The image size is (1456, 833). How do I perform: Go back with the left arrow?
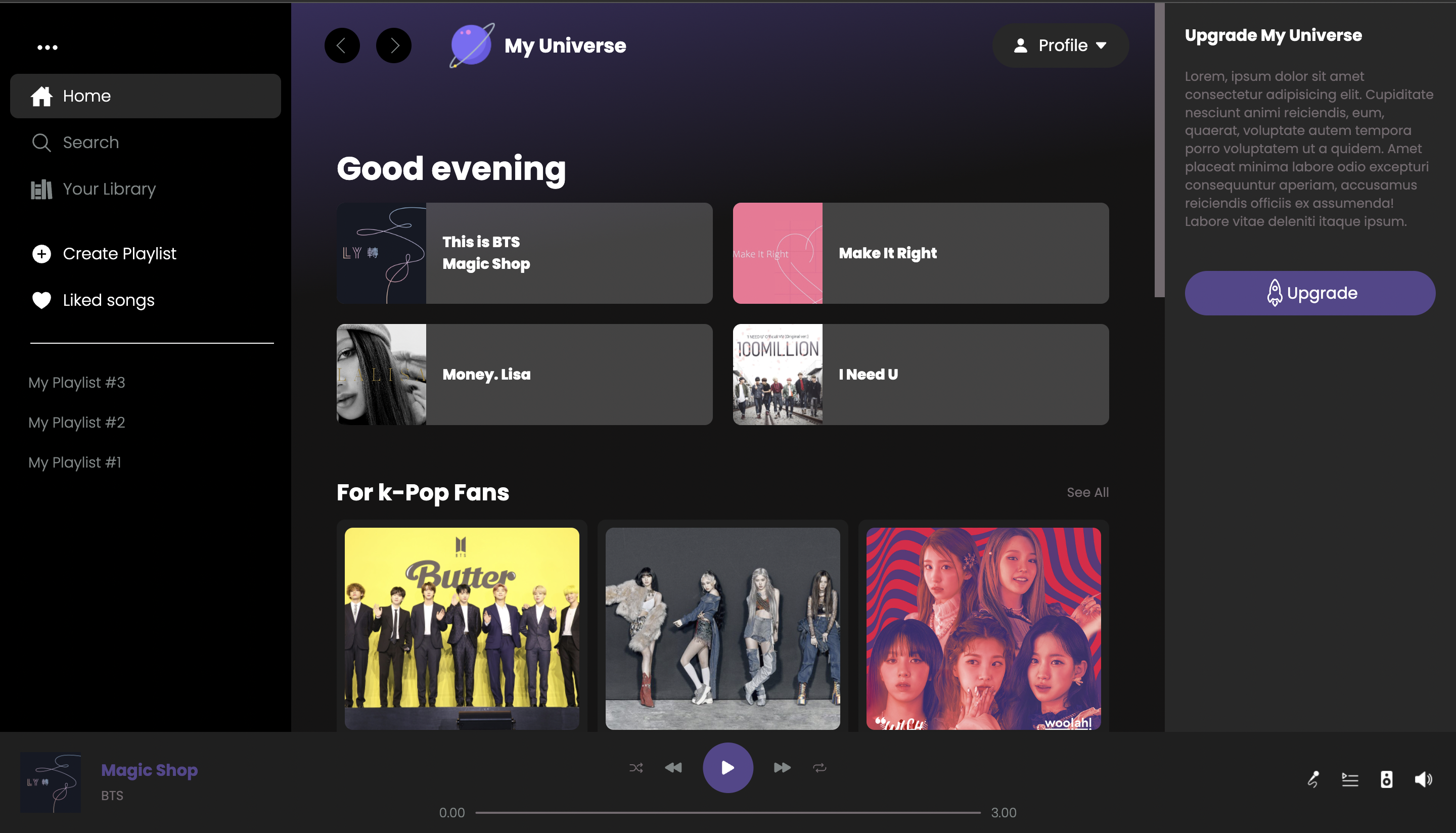tap(342, 46)
